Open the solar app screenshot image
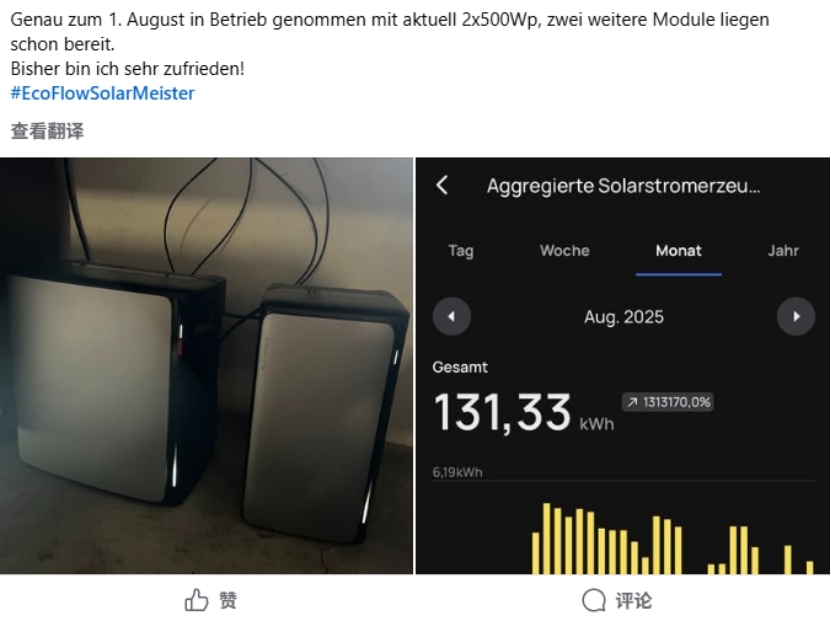Screen dimensions: 831x621 click(x=622, y=366)
